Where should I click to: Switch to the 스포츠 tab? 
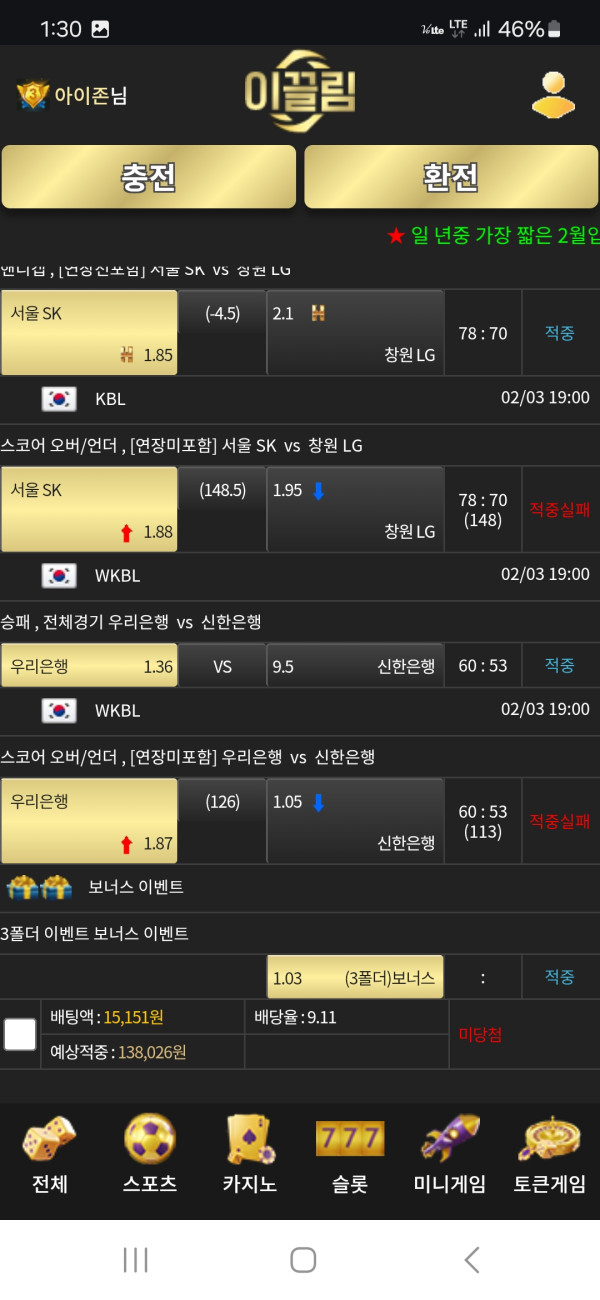pyautogui.click(x=150, y=1155)
